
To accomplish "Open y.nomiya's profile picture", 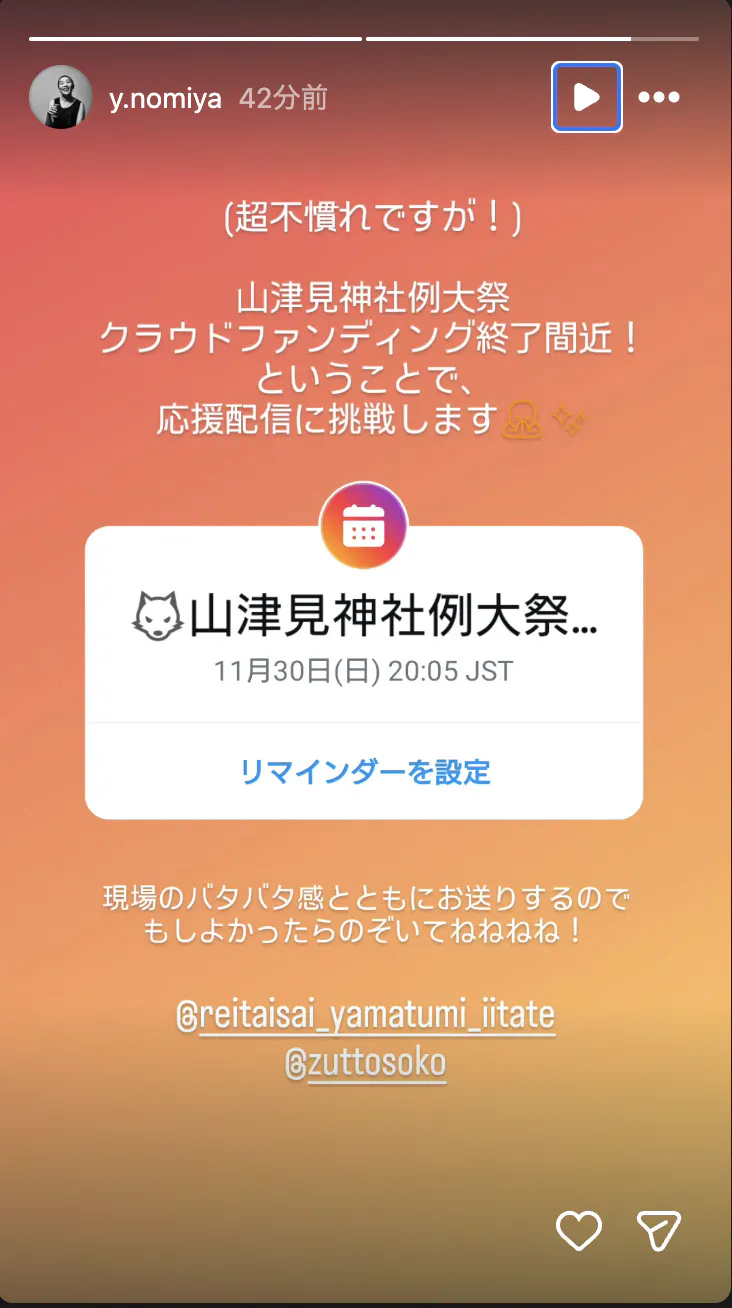I will pyautogui.click(x=61, y=98).
